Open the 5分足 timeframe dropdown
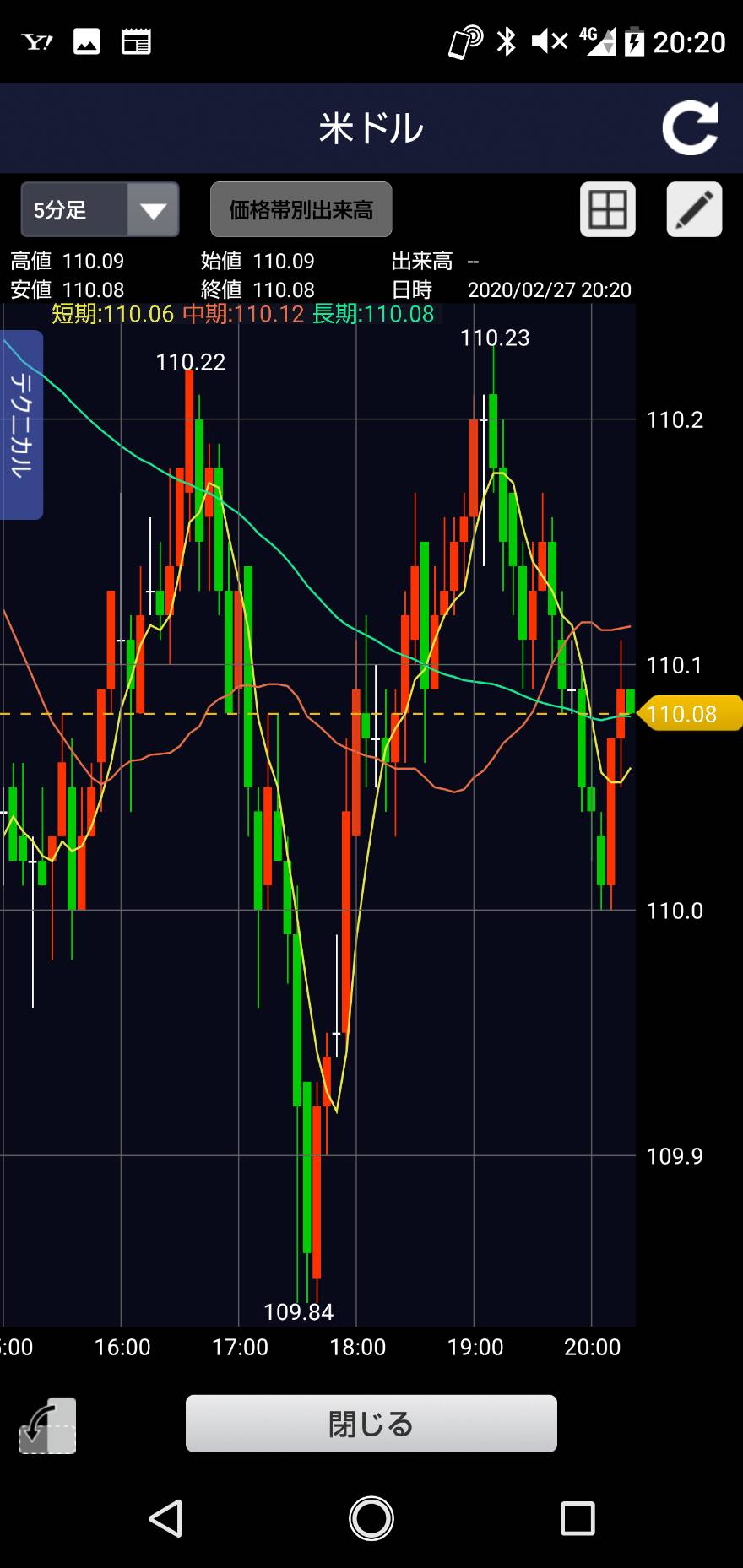Screen dimensions: 743x1568 tap(100, 209)
